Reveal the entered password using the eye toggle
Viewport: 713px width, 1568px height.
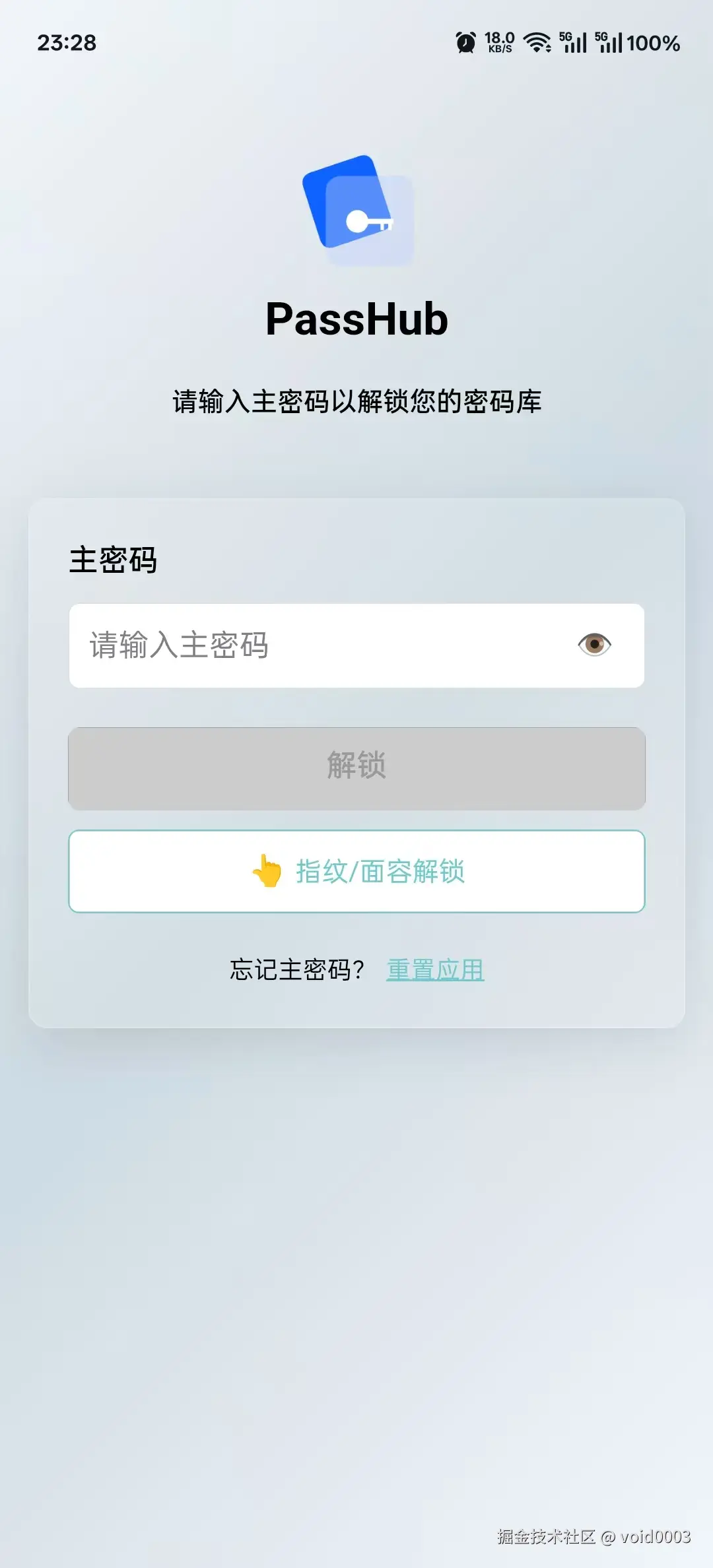tap(596, 645)
